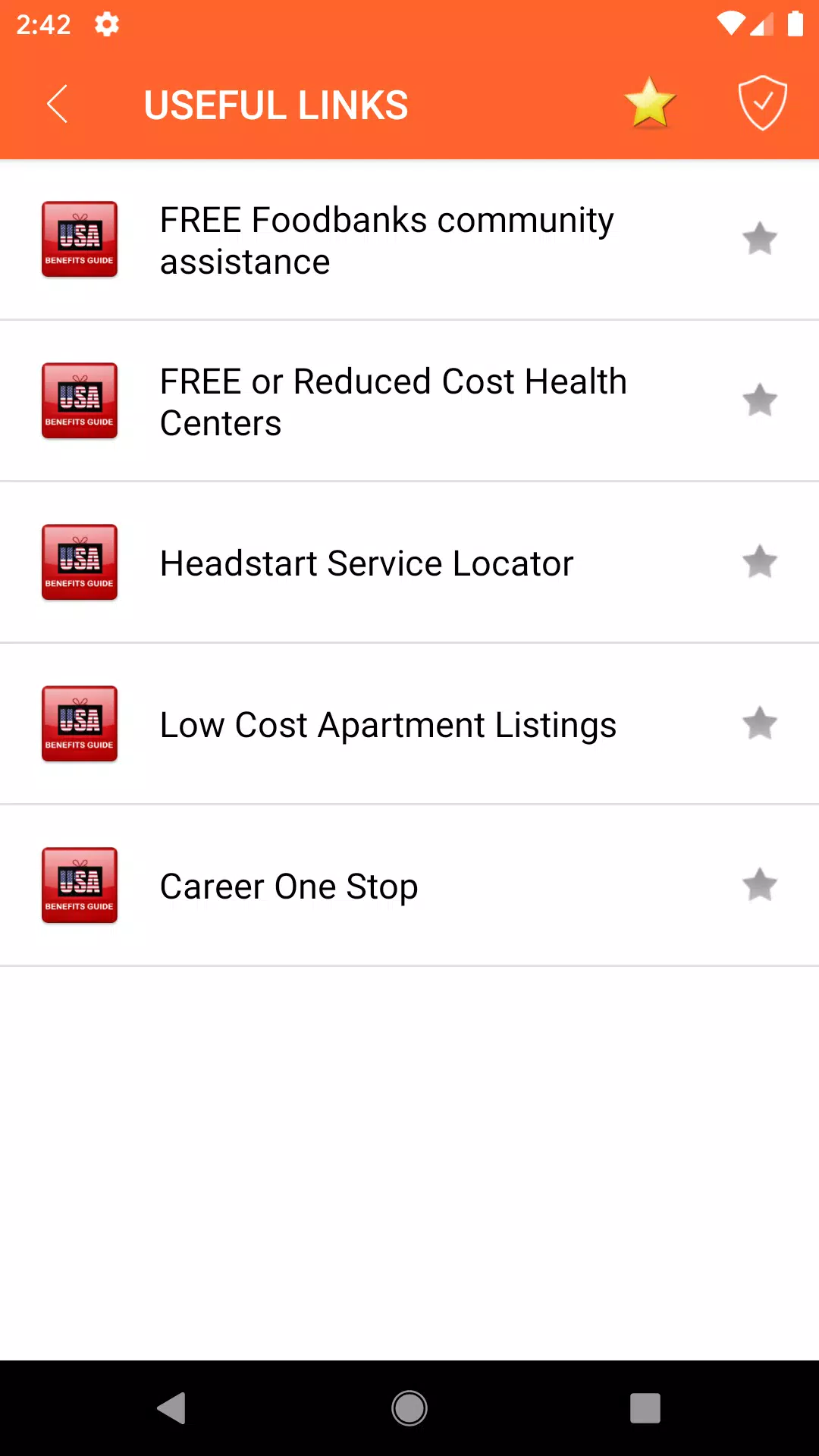Mark Career One Stop as favorite
This screenshot has height=1456, width=819.
point(760,885)
